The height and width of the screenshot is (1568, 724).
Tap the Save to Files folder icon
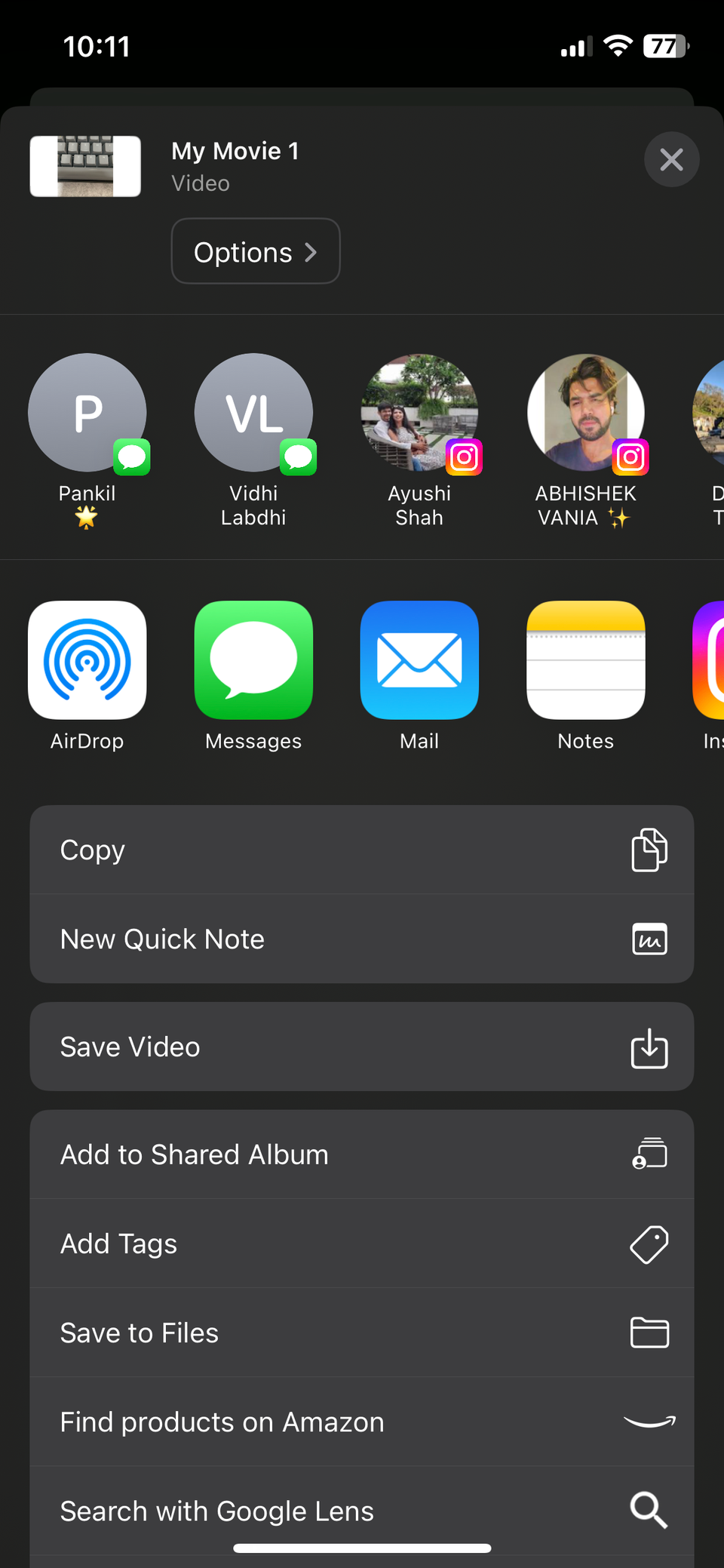pyautogui.click(x=649, y=1333)
